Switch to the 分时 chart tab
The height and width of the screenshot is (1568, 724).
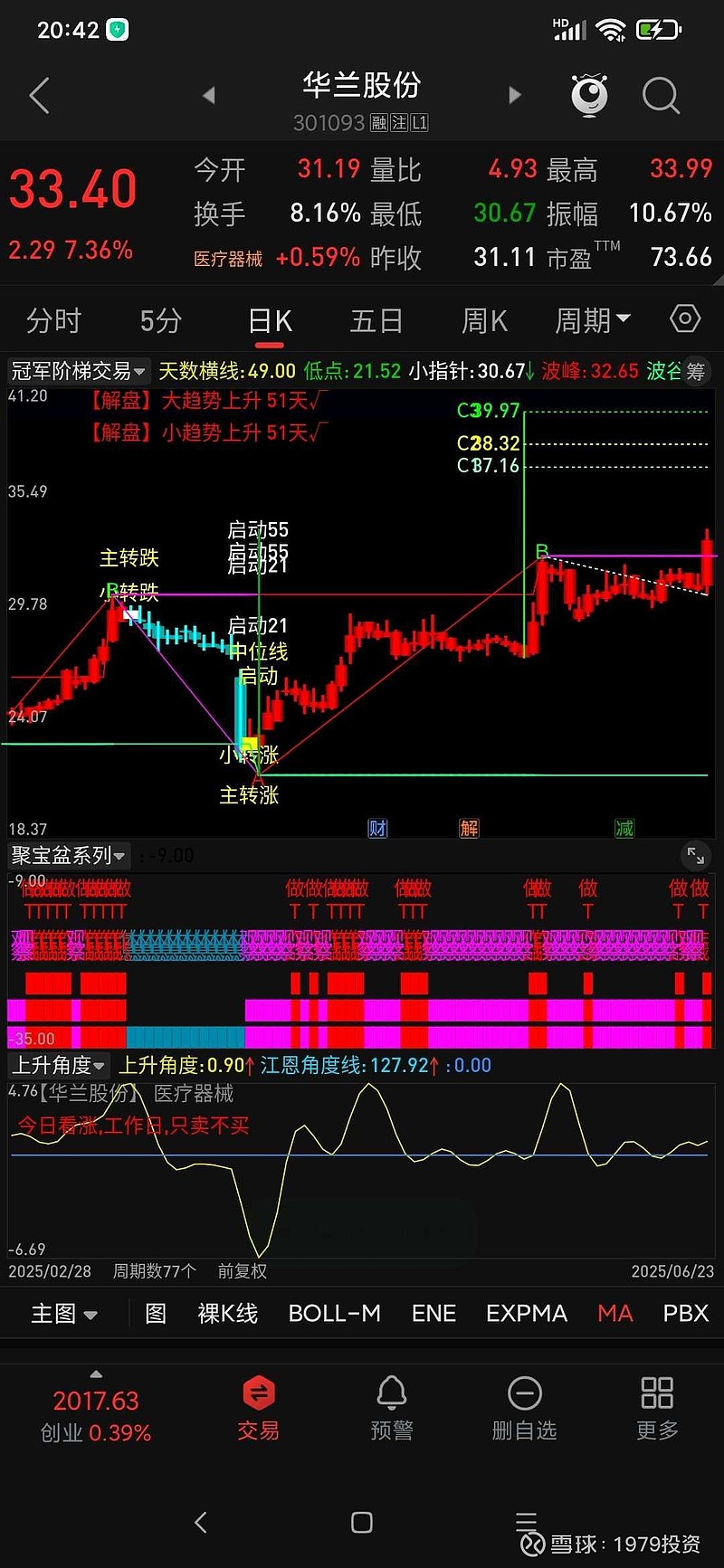coord(53,320)
